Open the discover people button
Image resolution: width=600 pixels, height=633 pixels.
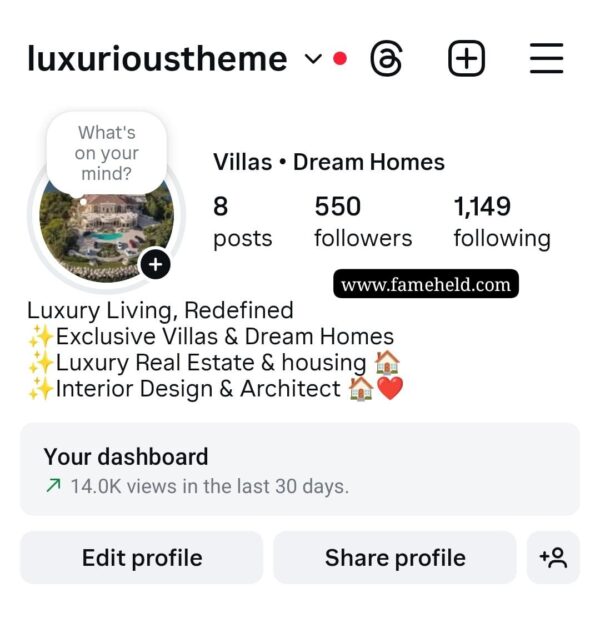tap(553, 558)
